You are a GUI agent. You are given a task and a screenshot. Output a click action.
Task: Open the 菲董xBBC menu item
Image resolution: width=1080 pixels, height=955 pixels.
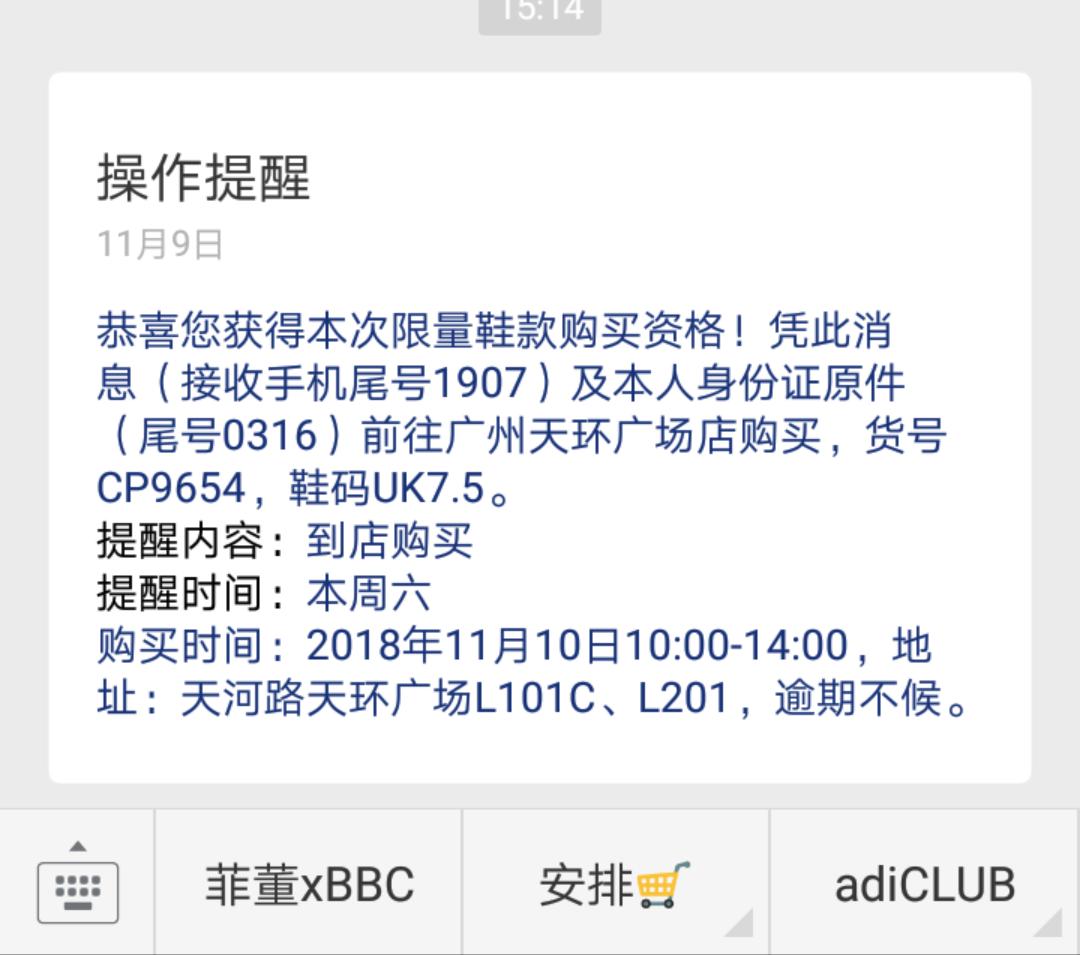pos(309,885)
